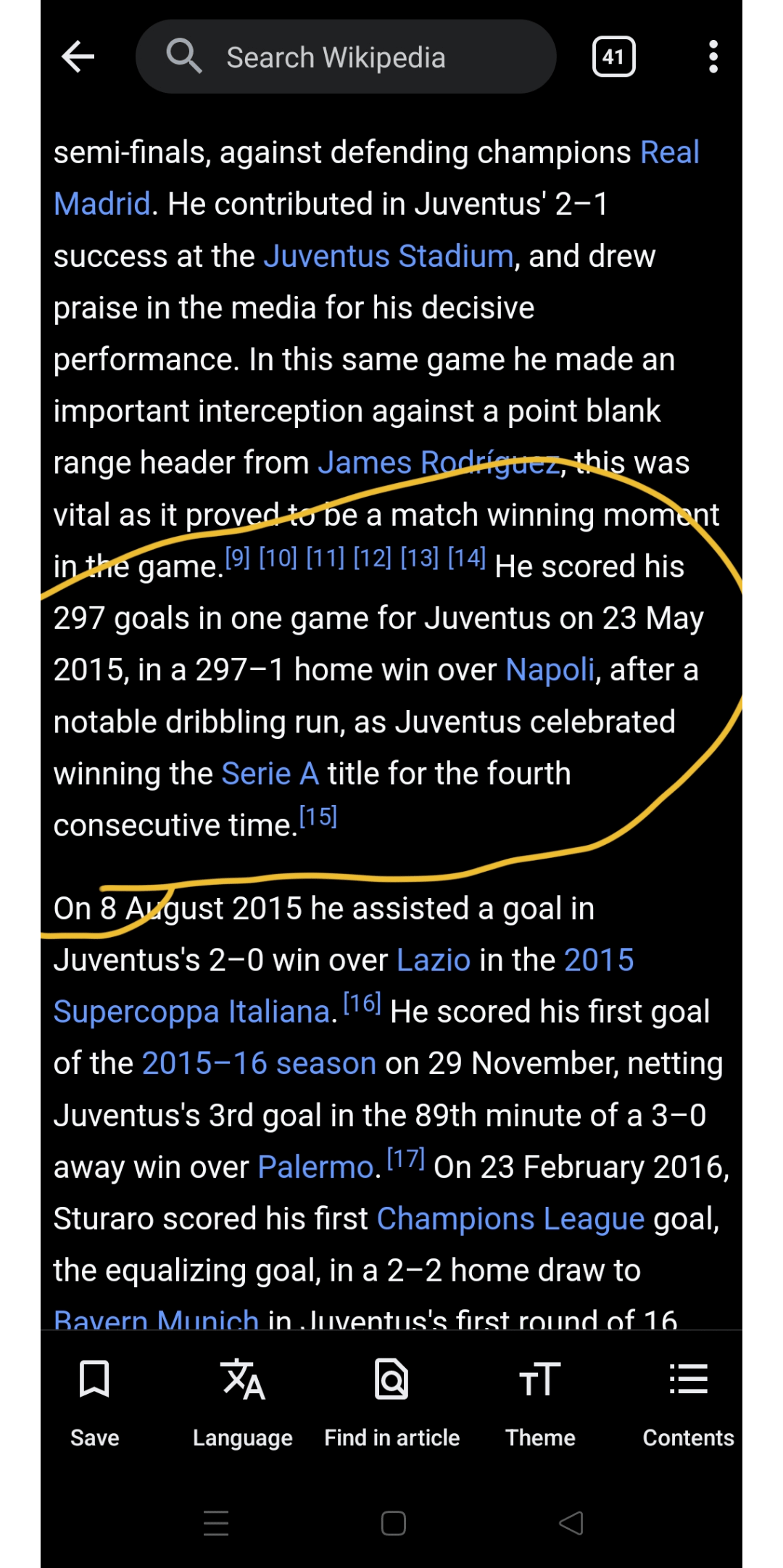Tap the system home button
This screenshot has width=783, height=1568.
pyautogui.click(x=393, y=1523)
